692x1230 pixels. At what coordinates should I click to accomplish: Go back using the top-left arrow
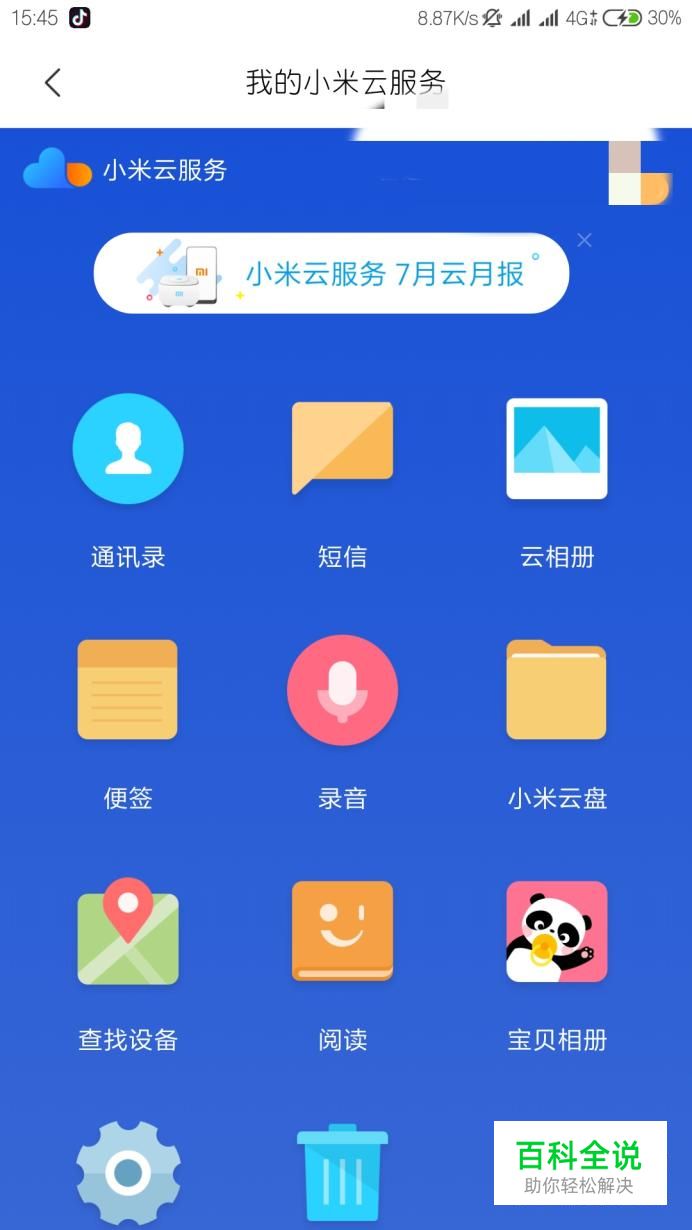(x=53, y=83)
